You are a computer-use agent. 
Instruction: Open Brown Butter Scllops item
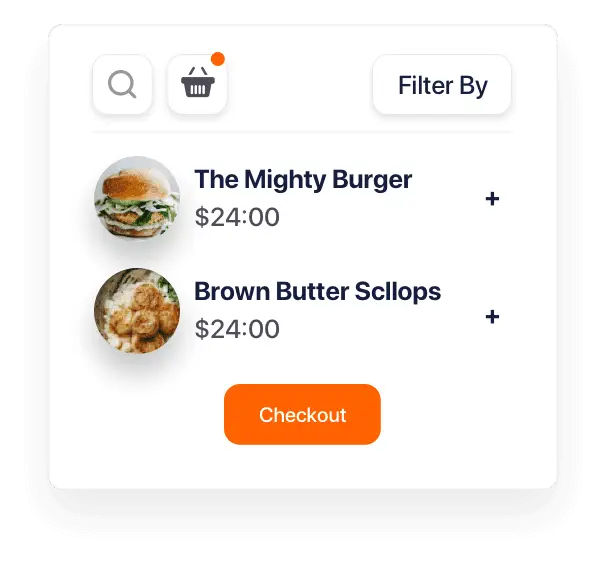pos(317,291)
